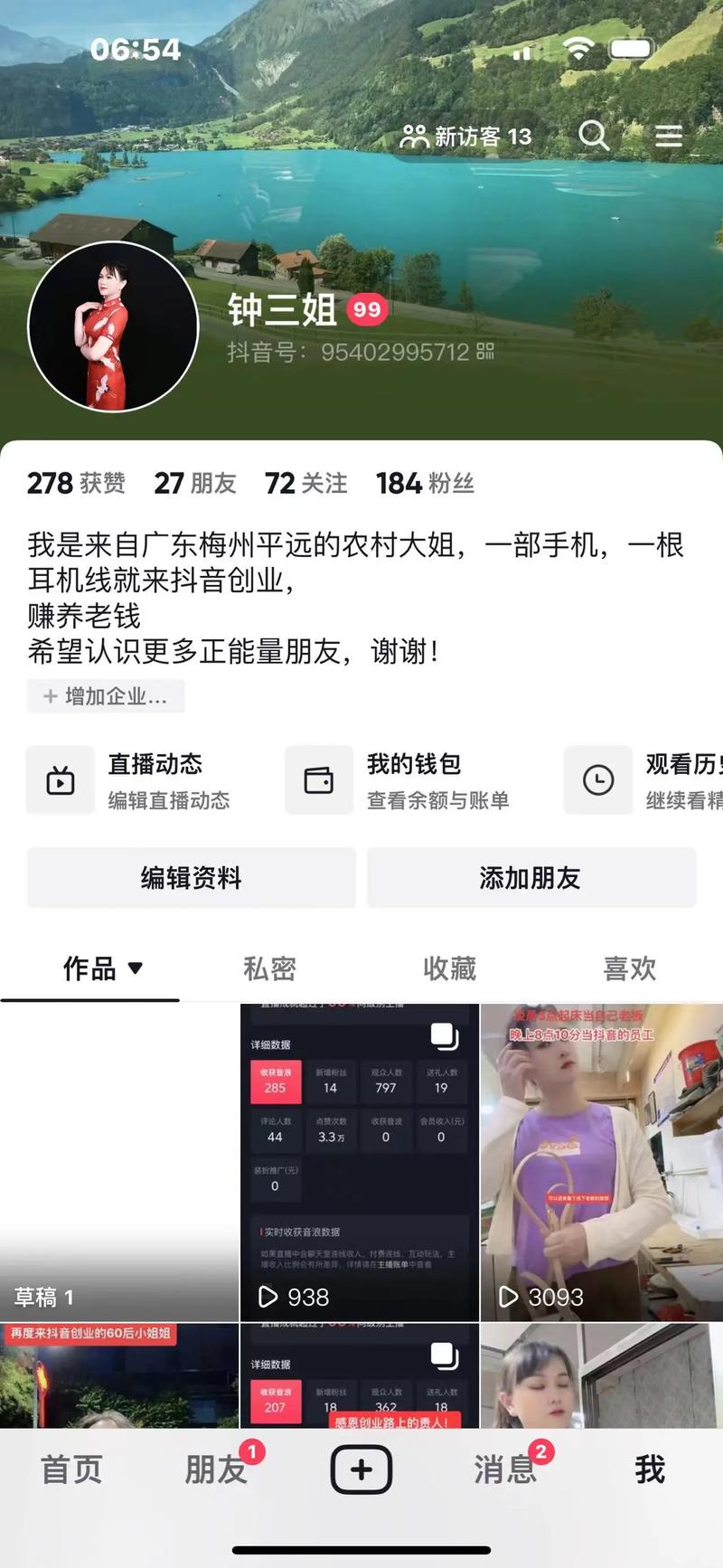
Task: Go to the 首页 home tab
Action: [71, 1469]
